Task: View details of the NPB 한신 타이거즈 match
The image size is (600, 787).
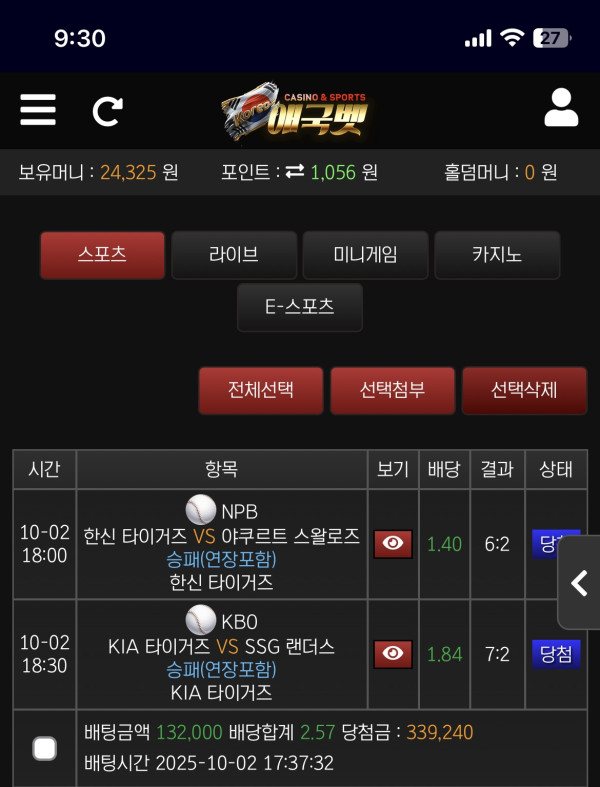Action: click(393, 544)
